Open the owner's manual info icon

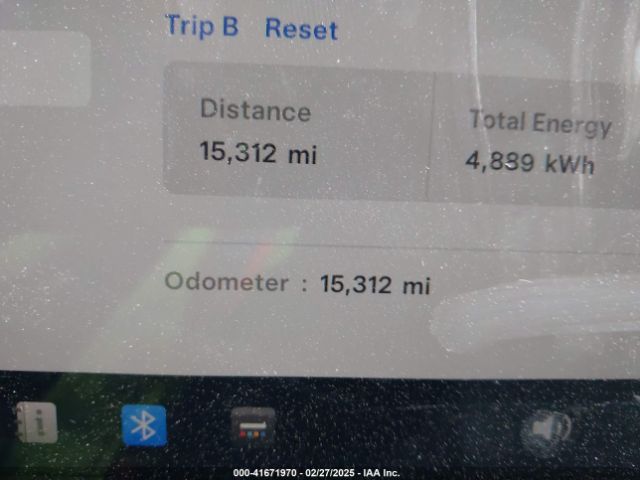38,424
